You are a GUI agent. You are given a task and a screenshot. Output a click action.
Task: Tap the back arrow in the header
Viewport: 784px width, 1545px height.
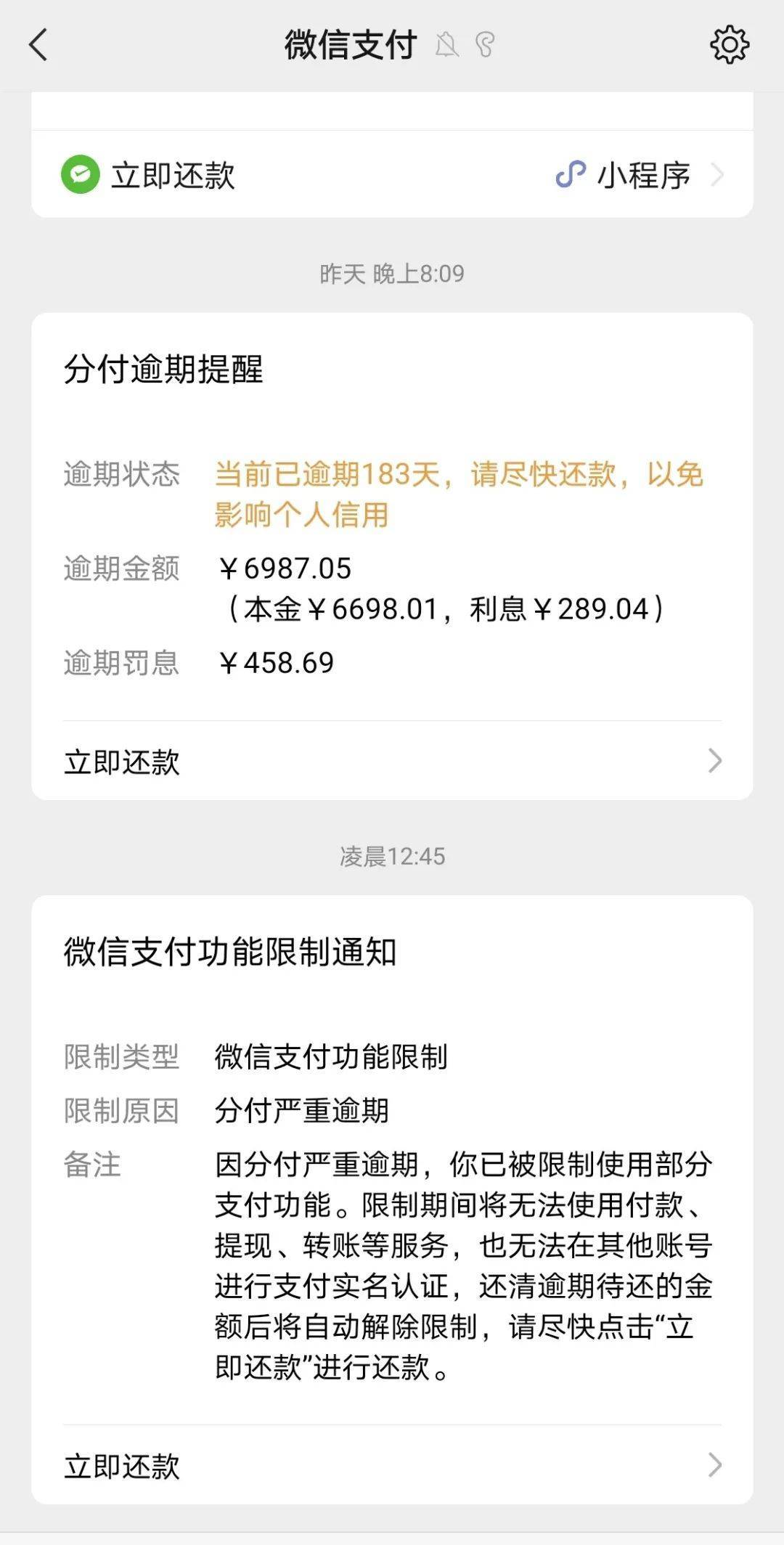point(38,45)
